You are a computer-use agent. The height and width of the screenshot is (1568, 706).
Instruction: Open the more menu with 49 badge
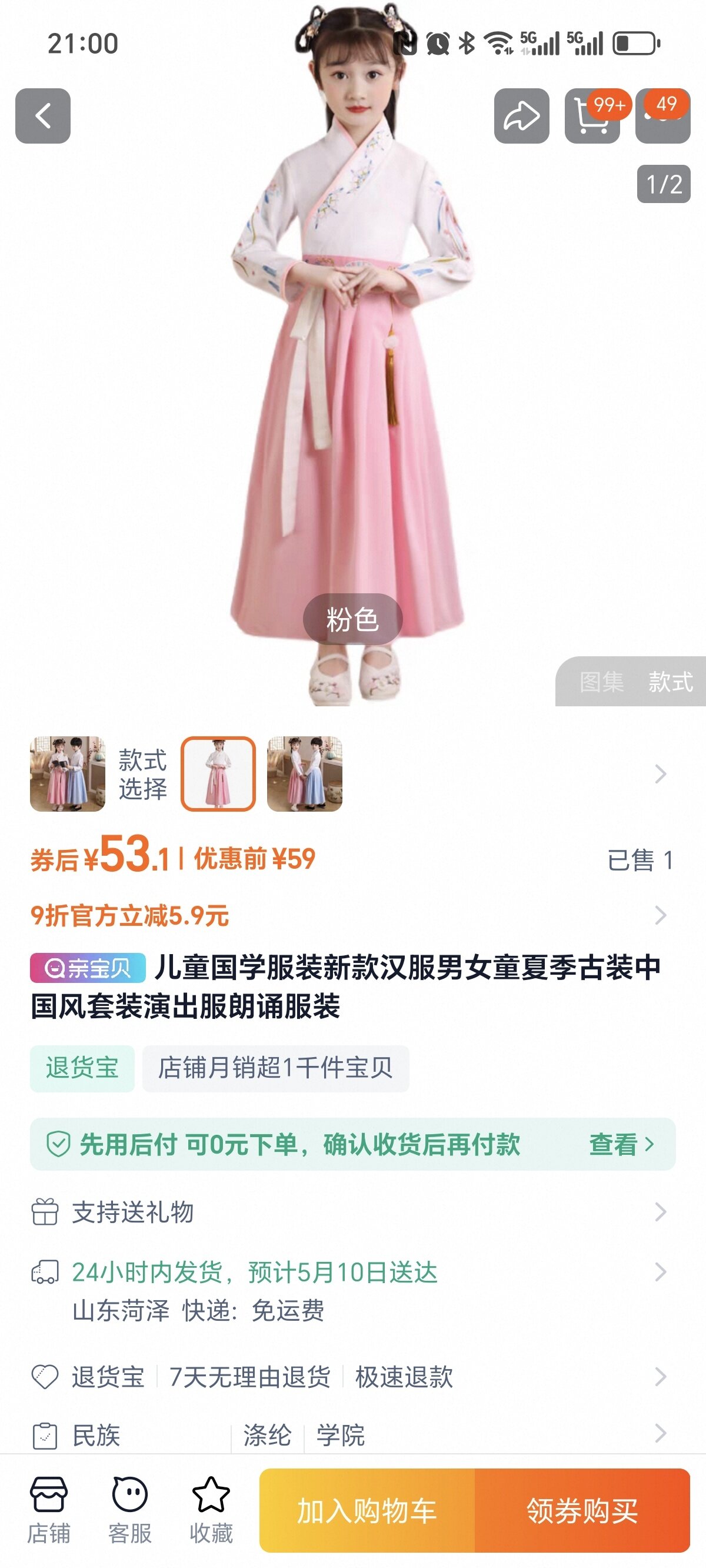point(663,117)
